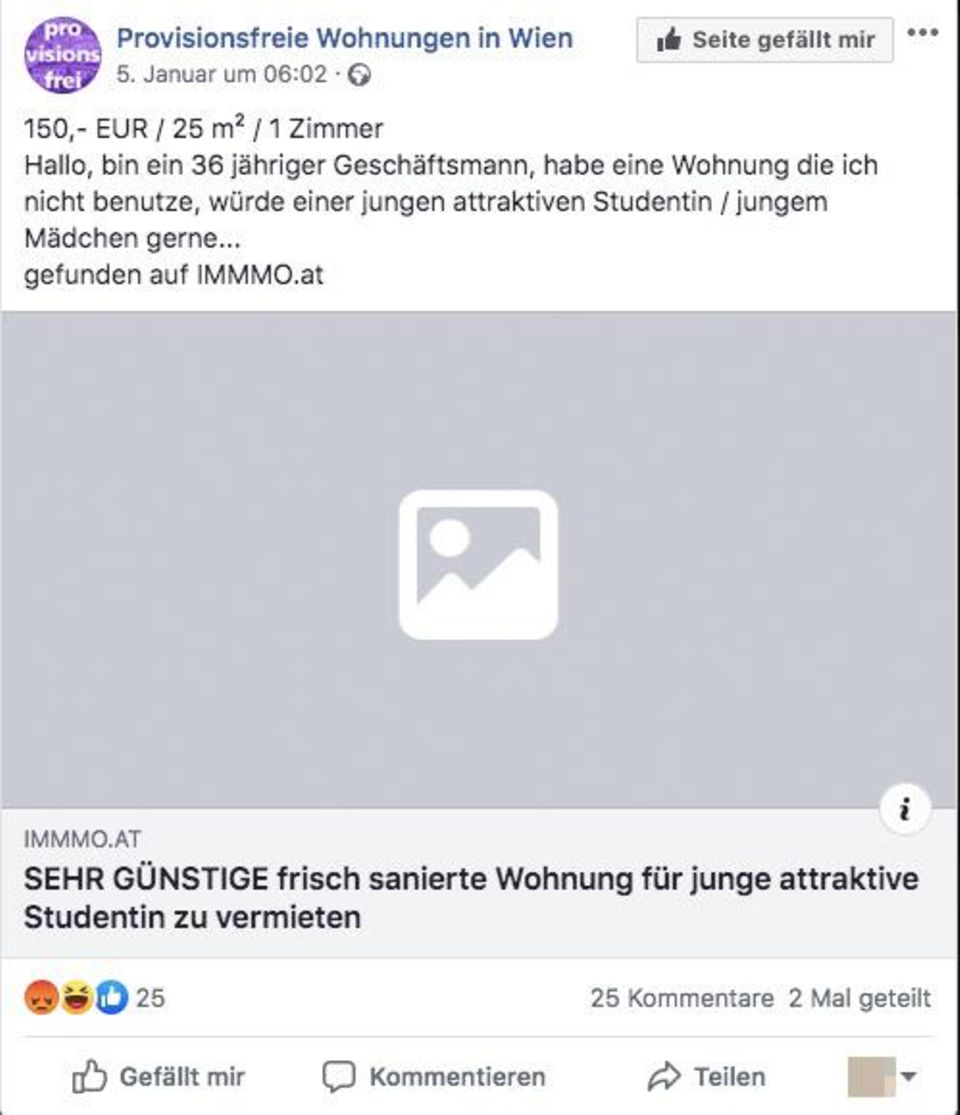This screenshot has width=960, height=1115.
Task: Share the post via 'Teilen'
Action: (707, 1077)
